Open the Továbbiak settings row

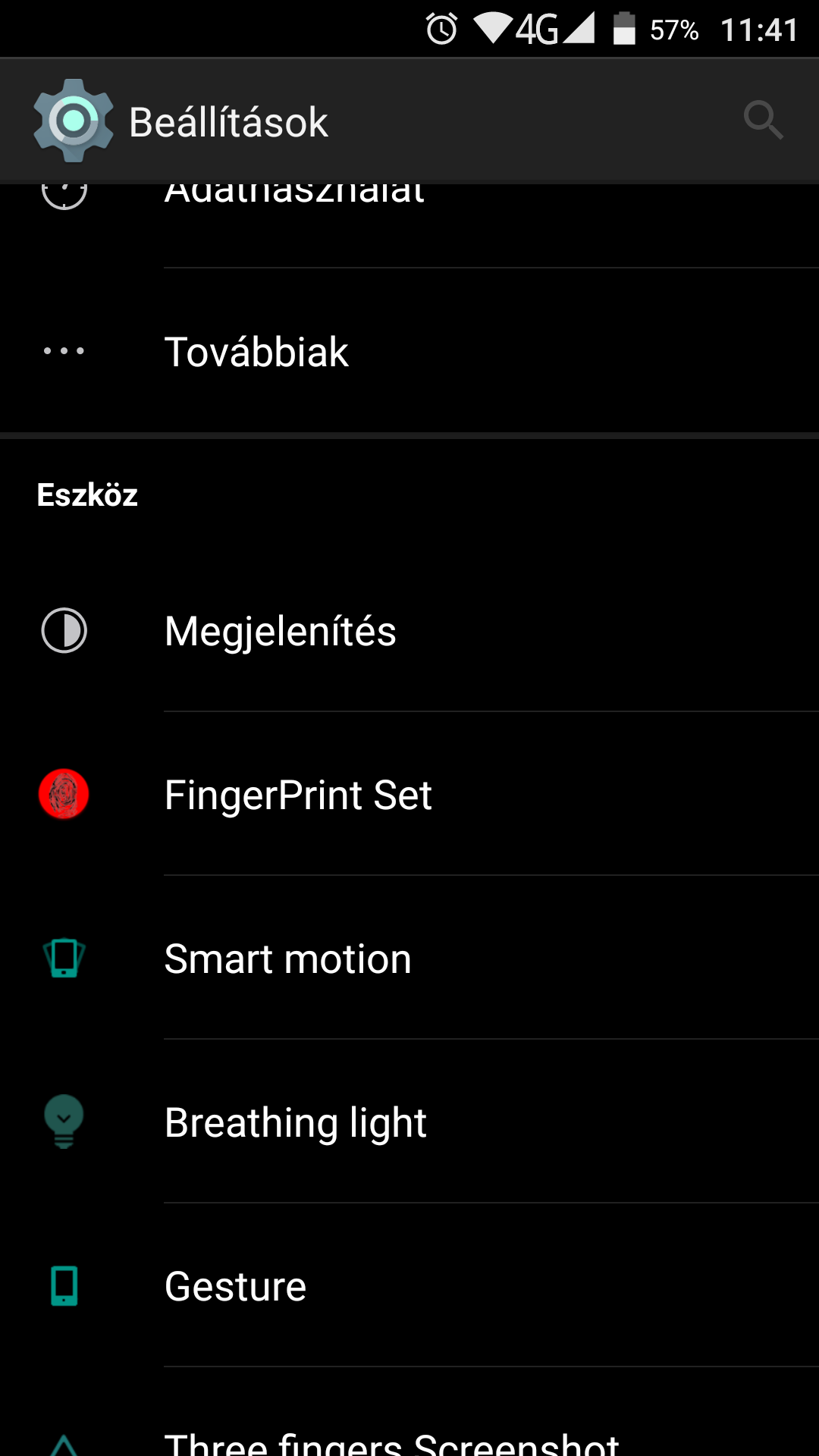[409, 351]
